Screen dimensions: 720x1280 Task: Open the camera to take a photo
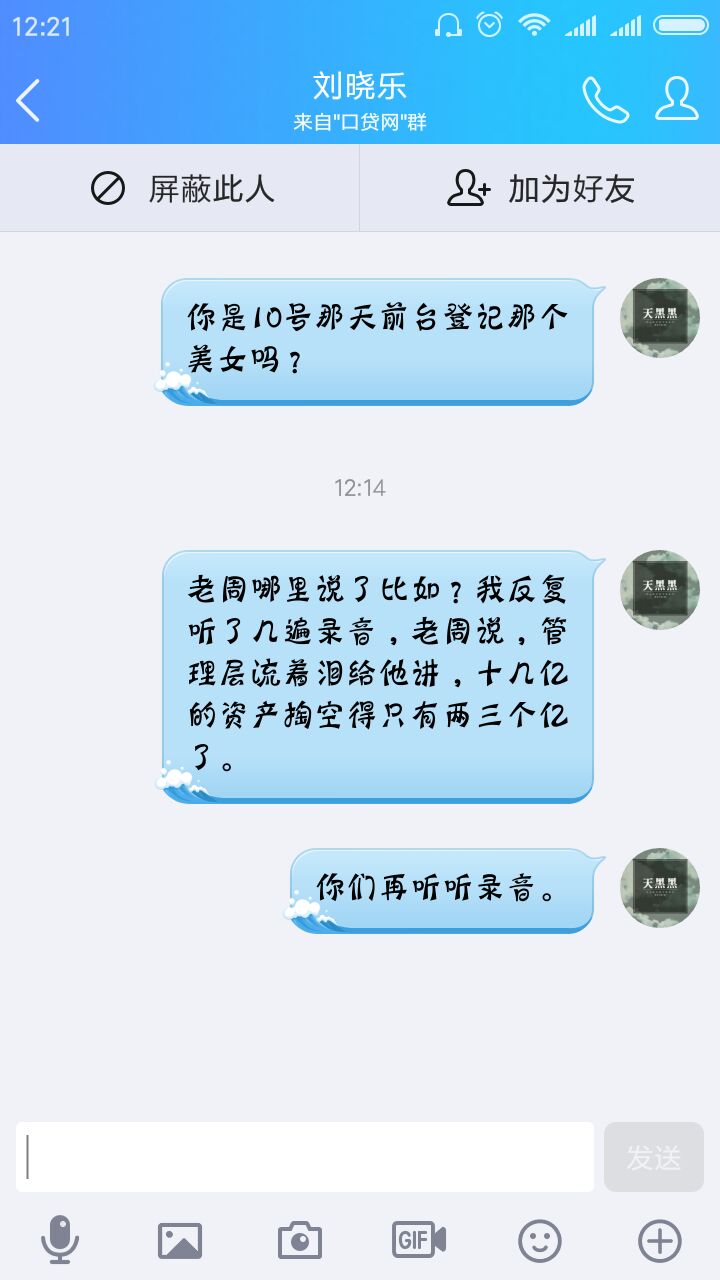(300, 1241)
